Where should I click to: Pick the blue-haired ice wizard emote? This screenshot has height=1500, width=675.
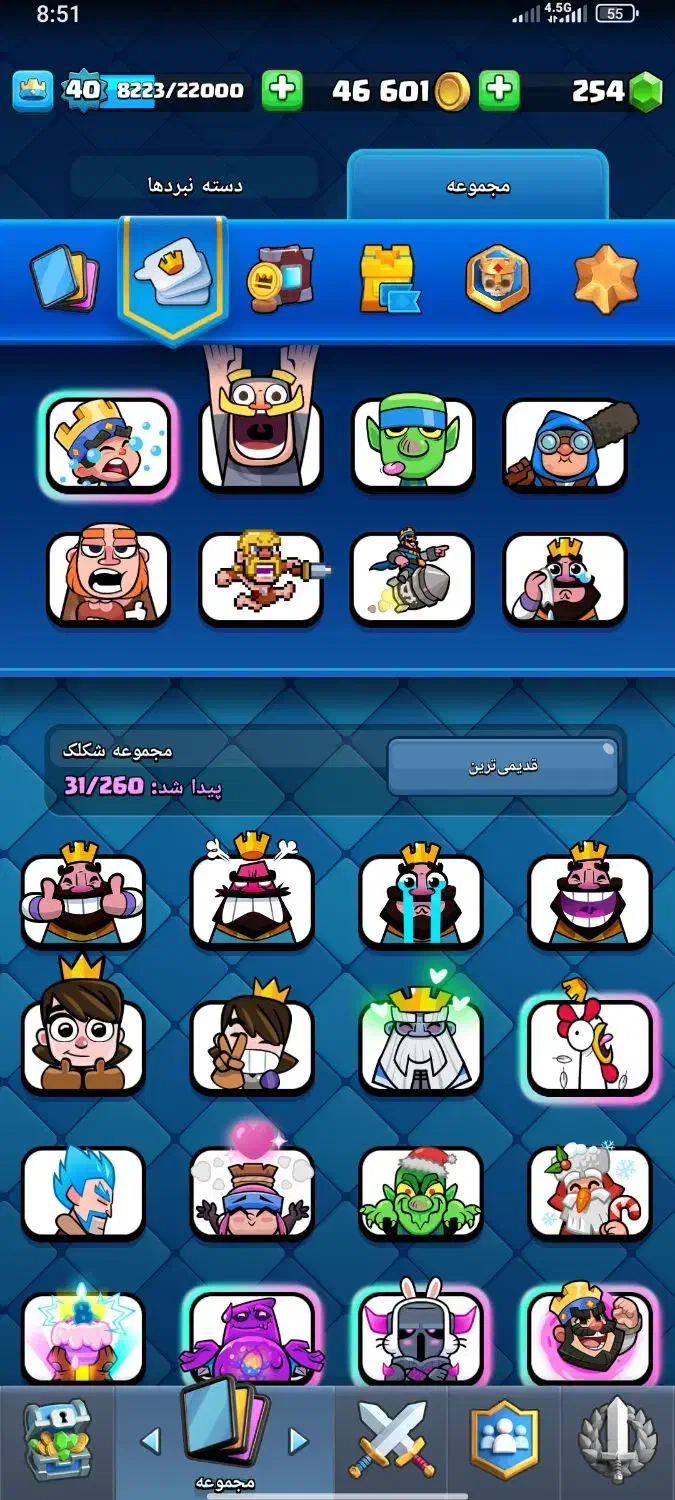84,1193
